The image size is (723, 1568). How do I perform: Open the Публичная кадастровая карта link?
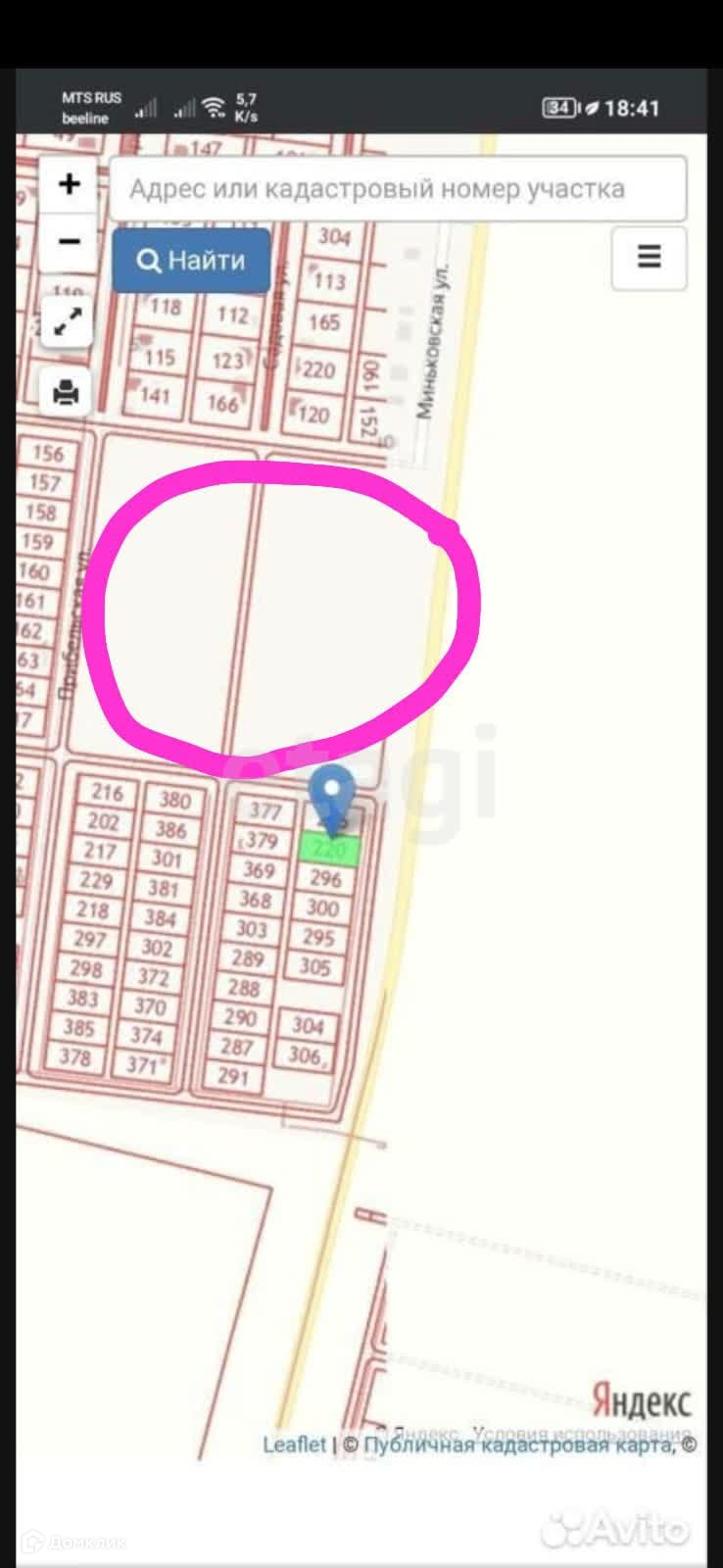pyautogui.click(x=519, y=1444)
